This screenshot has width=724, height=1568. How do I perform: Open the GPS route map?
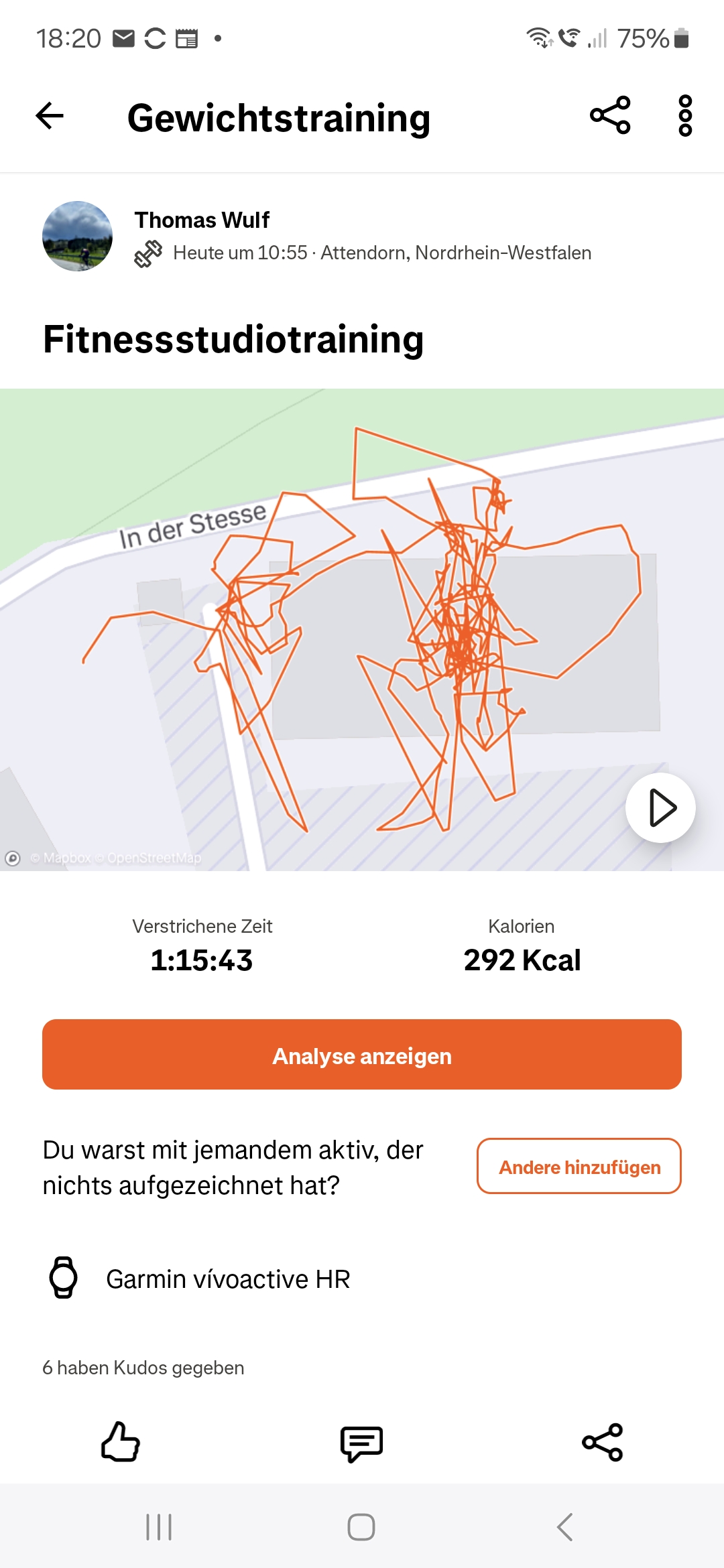[362, 630]
